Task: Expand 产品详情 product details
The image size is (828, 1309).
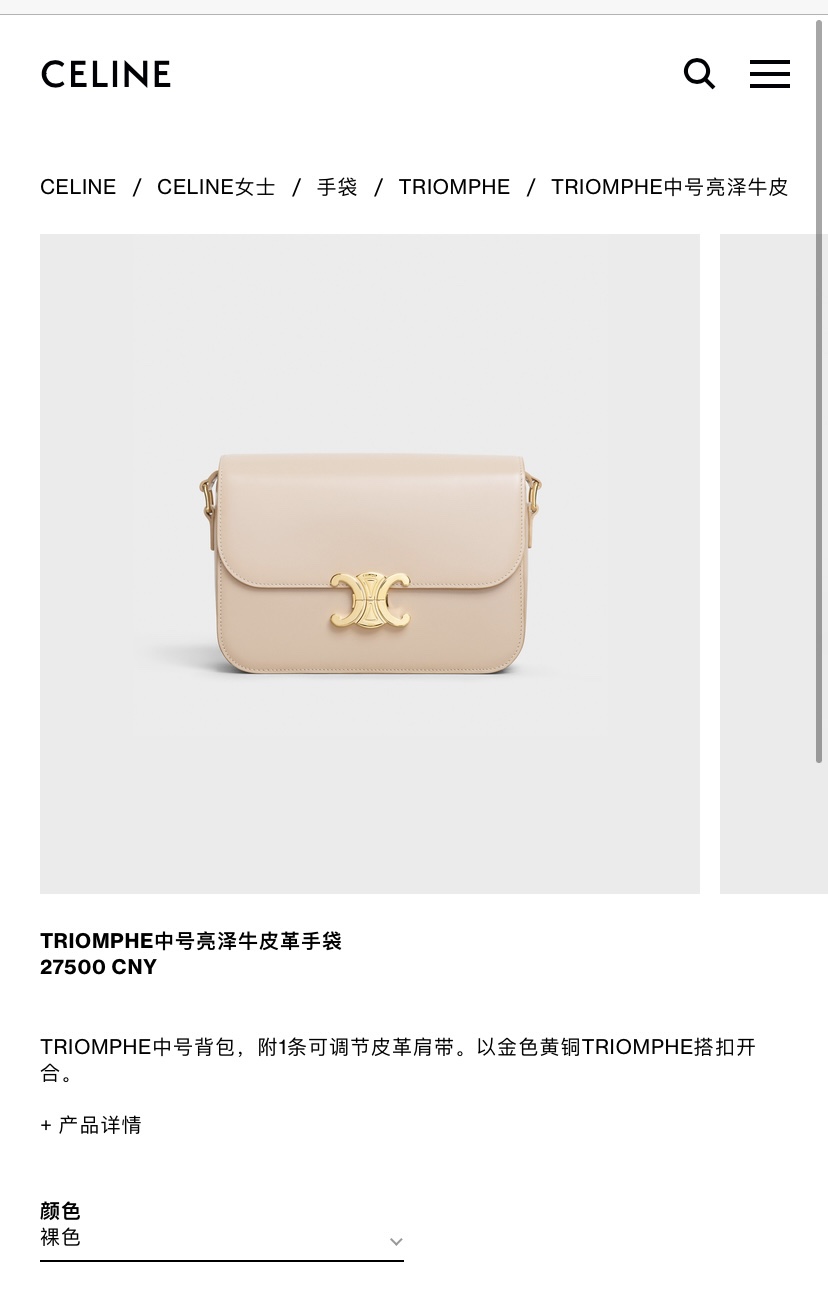Action: tap(91, 1125)
